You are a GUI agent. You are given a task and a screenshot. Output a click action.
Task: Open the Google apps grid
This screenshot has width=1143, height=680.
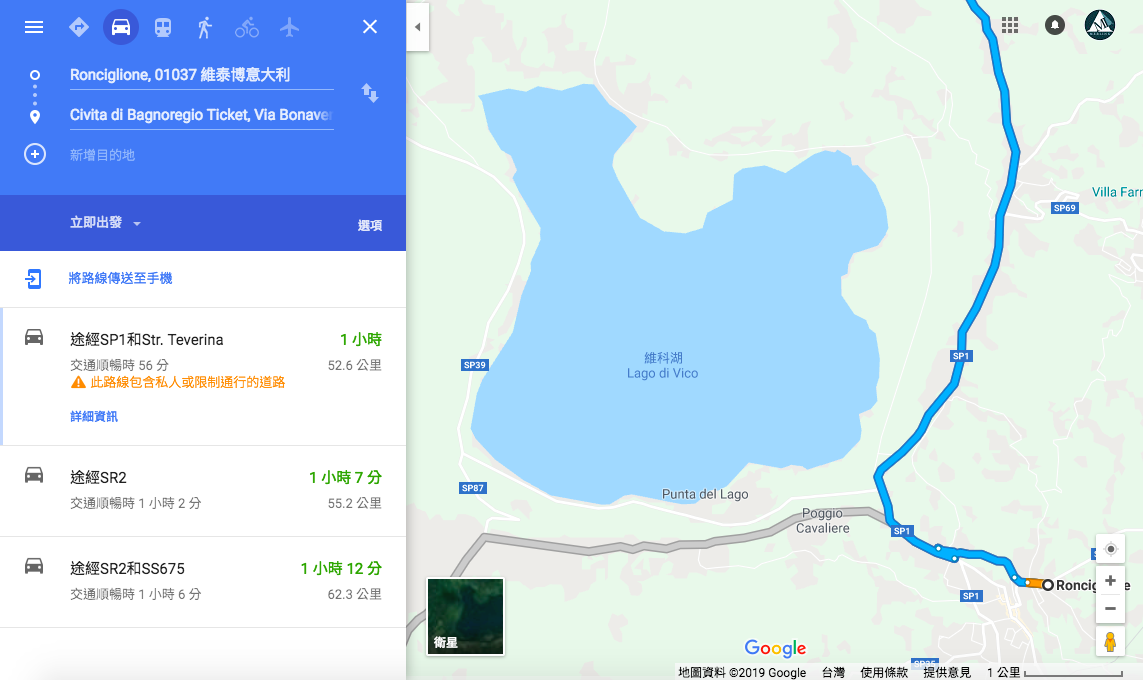click(x=1010, y=26)
